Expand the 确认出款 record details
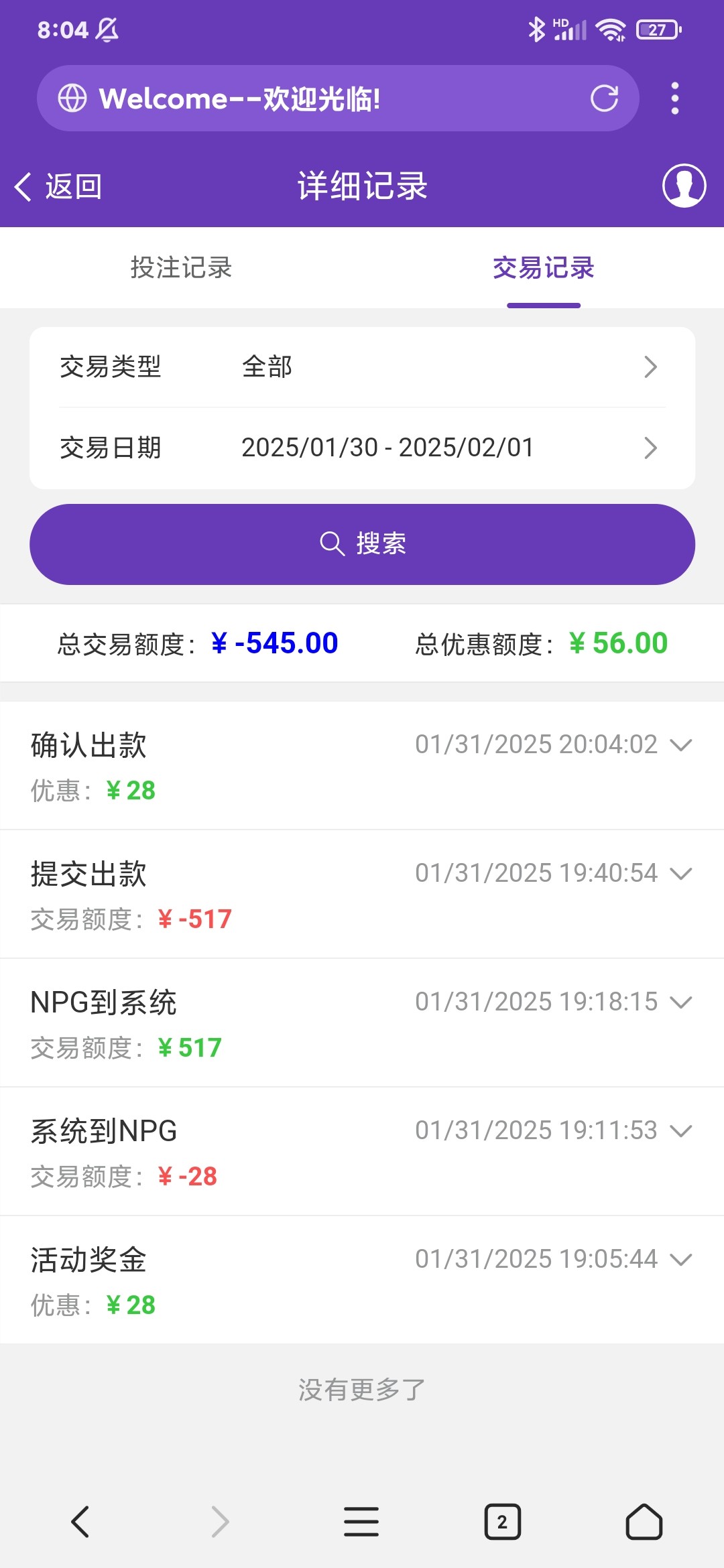The height and width of the screenshot is (1568, 724). (362, 766)
